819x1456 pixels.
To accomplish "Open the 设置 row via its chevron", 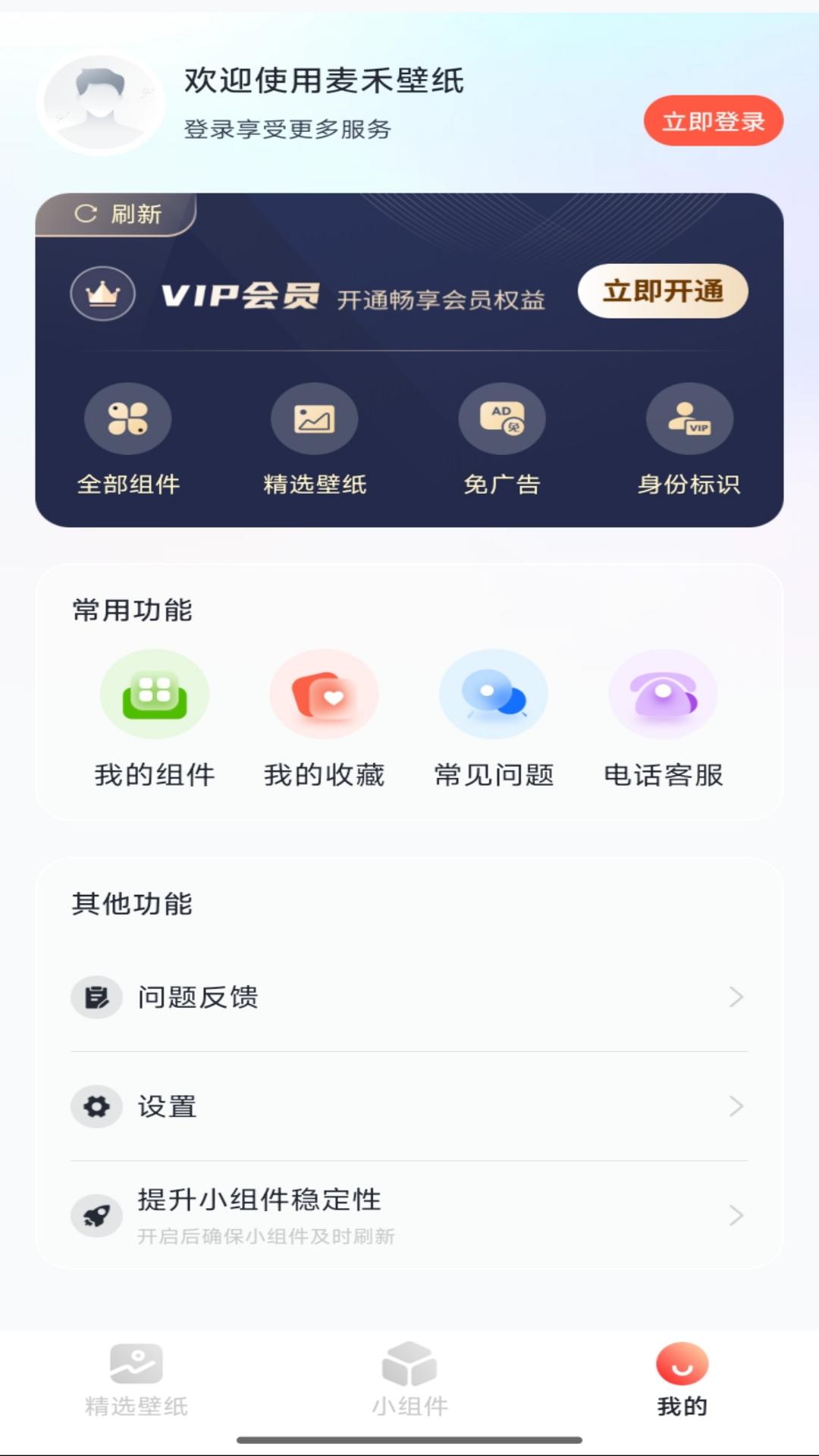I will tap(734, 1106).
